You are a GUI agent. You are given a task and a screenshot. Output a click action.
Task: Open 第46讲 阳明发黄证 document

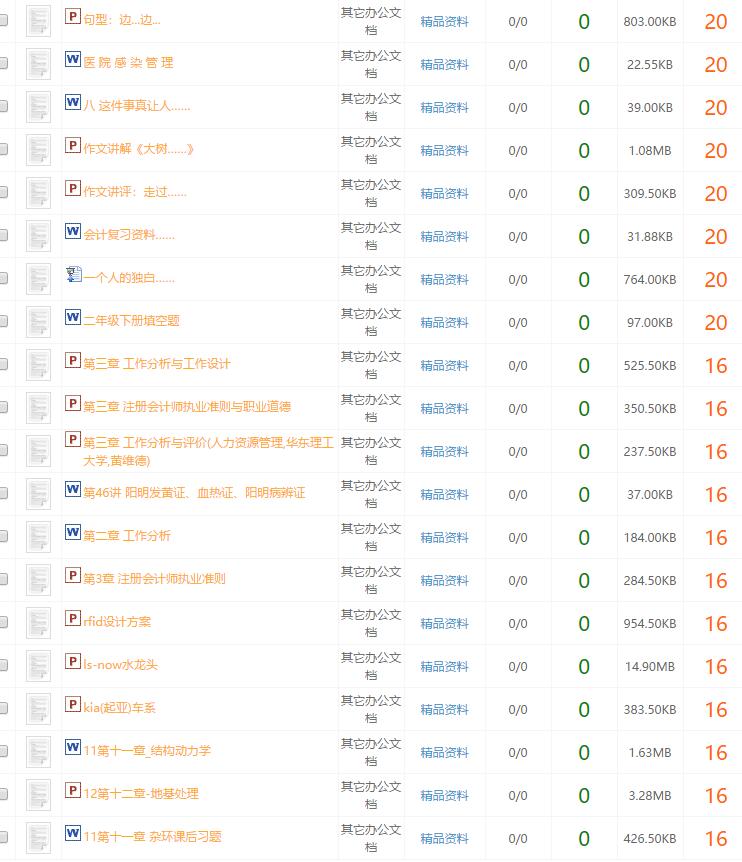pos(194,492)
